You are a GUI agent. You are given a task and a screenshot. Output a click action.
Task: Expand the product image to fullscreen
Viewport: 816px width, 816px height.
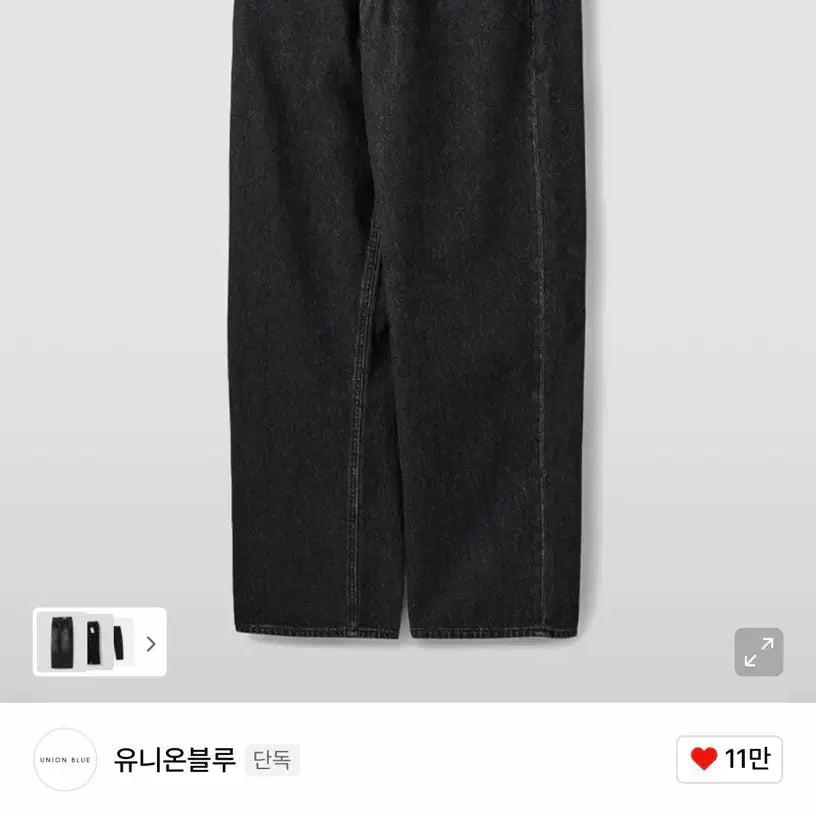pos(758,652)
